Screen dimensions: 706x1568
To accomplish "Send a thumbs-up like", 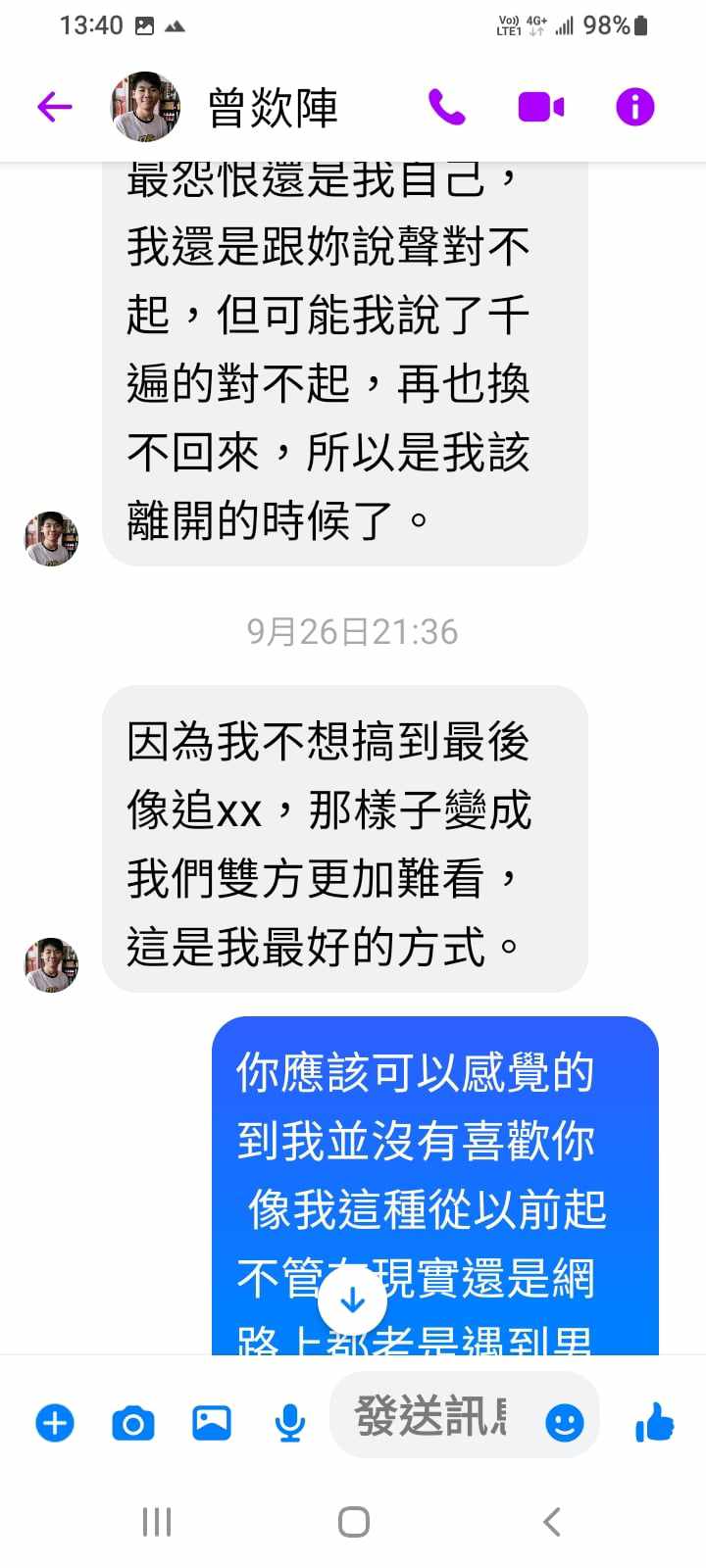I will click(x=654, y=1422).
